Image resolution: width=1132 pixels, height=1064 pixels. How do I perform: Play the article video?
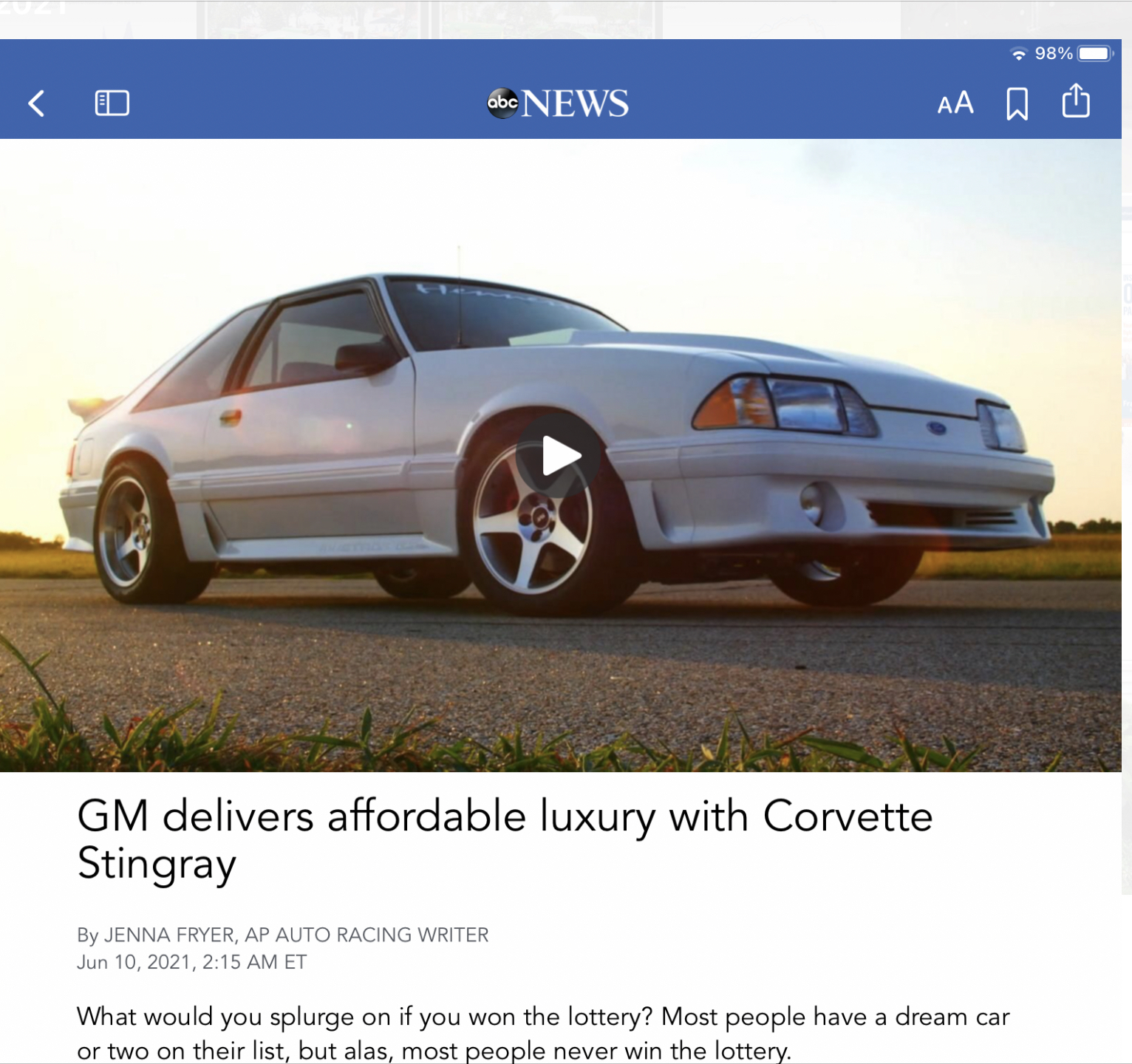point(559,456)
